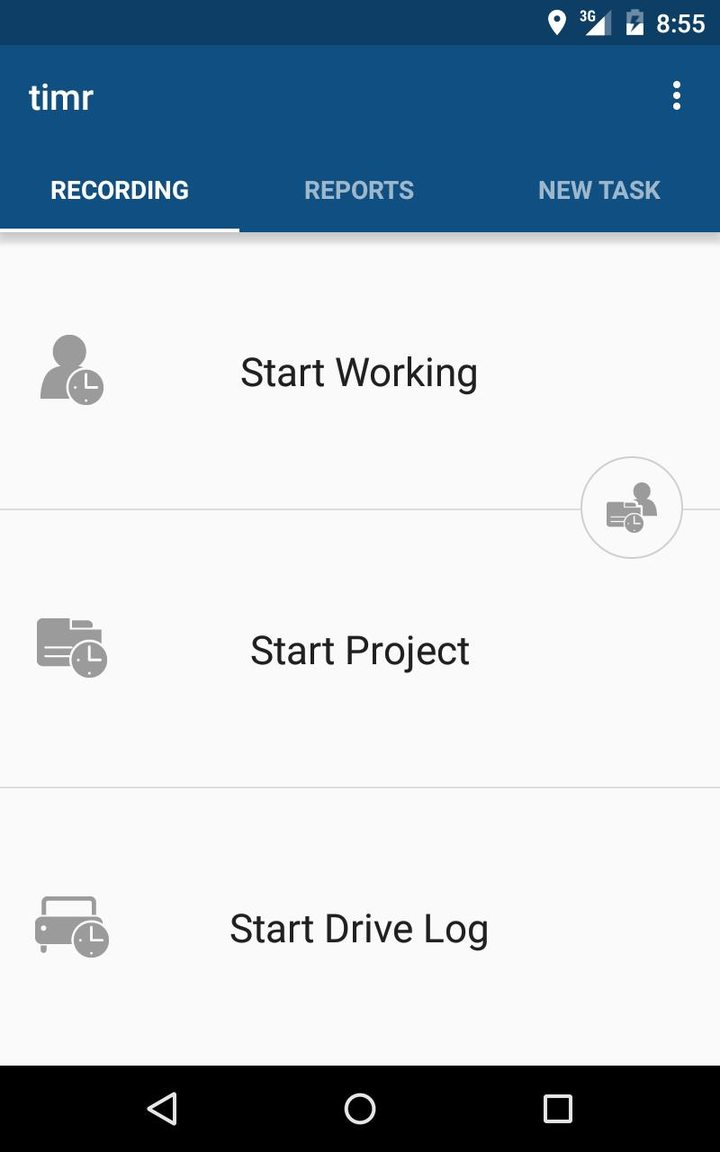The image size is (720, 1152).
Task: Select the person with clock Start Working icon
Action: pyautogui.click(x=70, y=372)
